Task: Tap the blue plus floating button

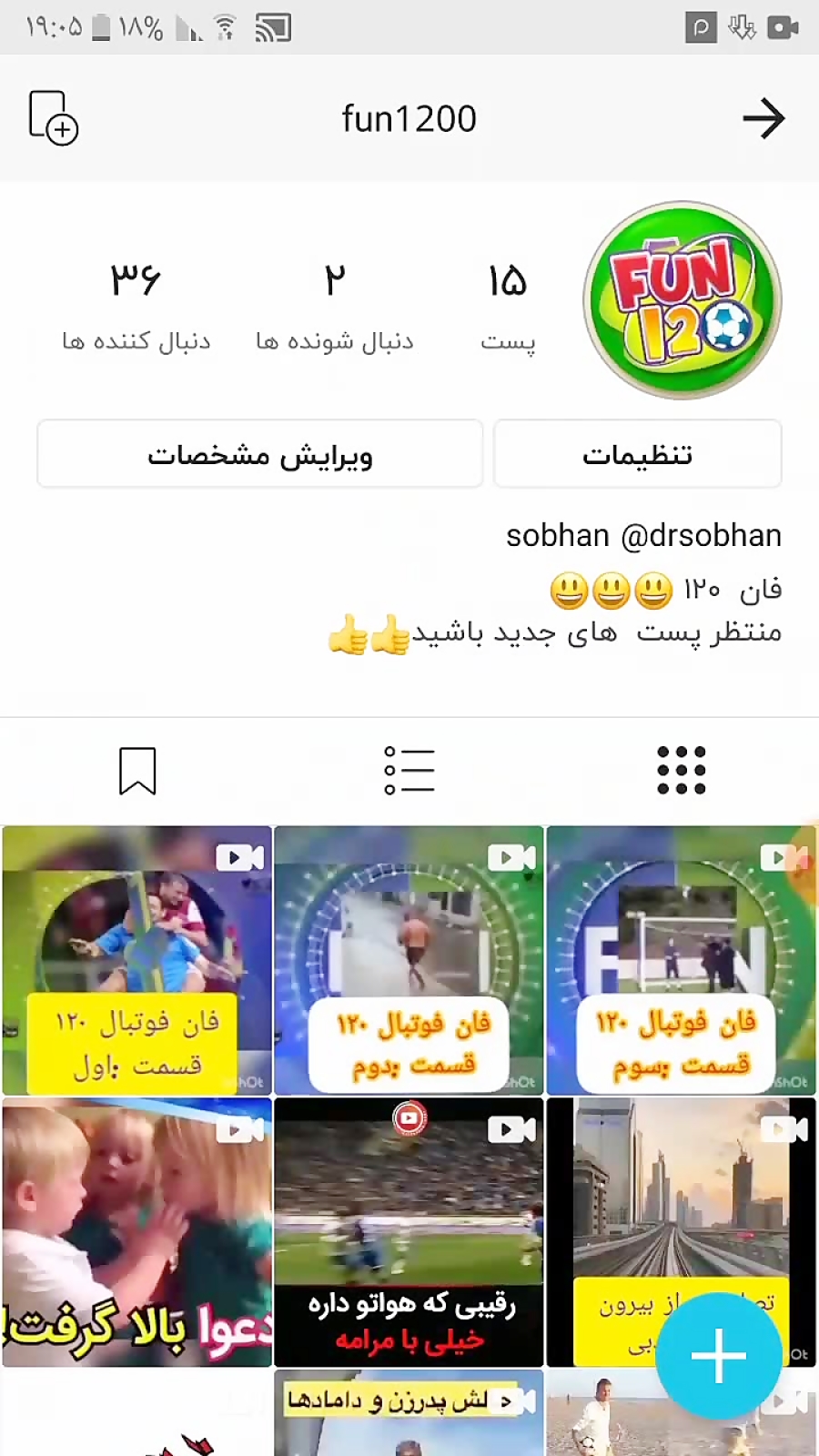Action: pyautogui.click(x=719, y=1356)
